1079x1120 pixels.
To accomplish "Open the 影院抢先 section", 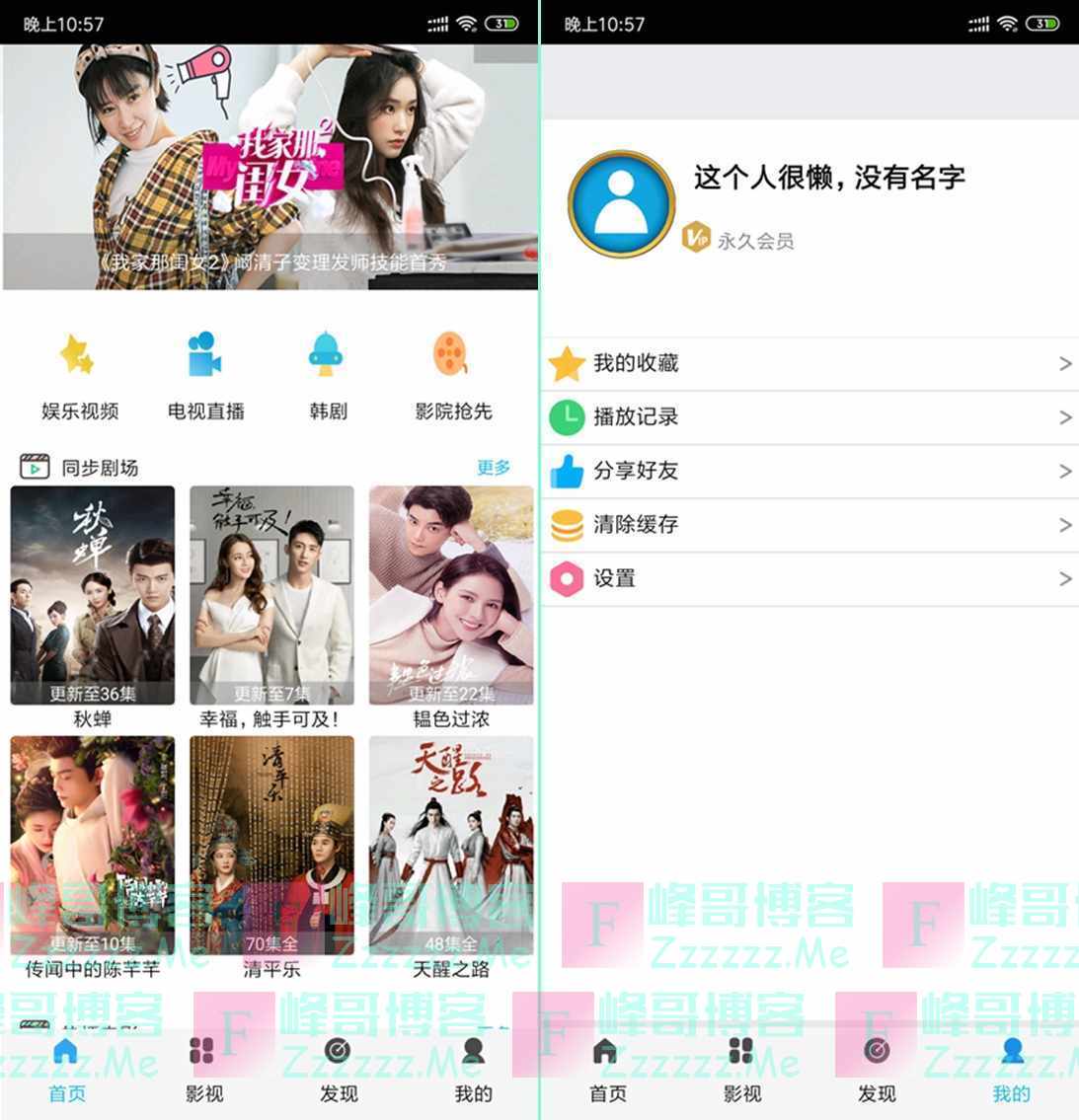I will 453,375.
